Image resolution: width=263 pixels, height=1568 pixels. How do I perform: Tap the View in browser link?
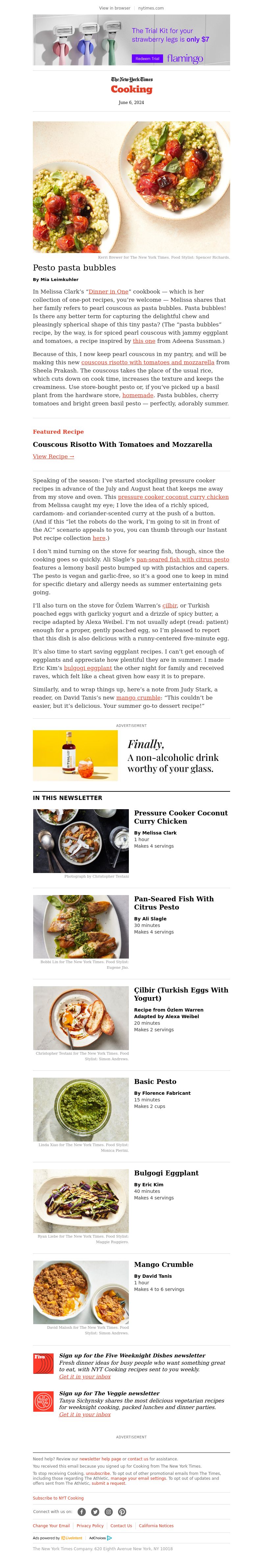point(114,9)
